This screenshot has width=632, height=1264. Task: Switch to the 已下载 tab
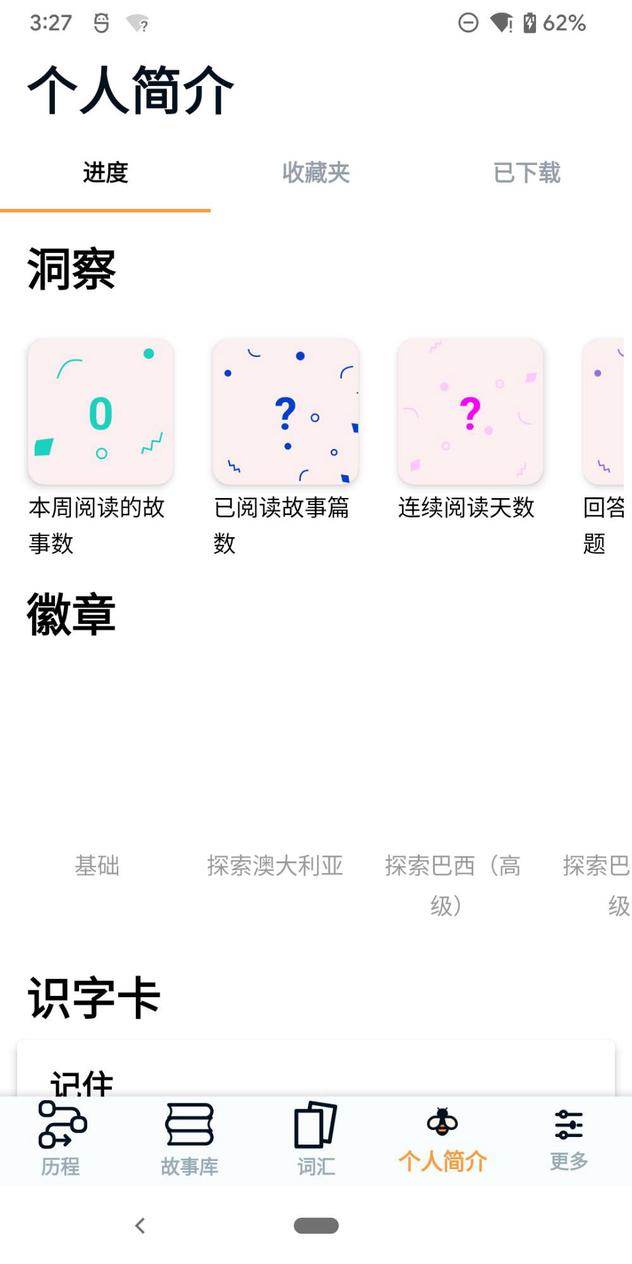pyautogui.click(x=527, y=172)
